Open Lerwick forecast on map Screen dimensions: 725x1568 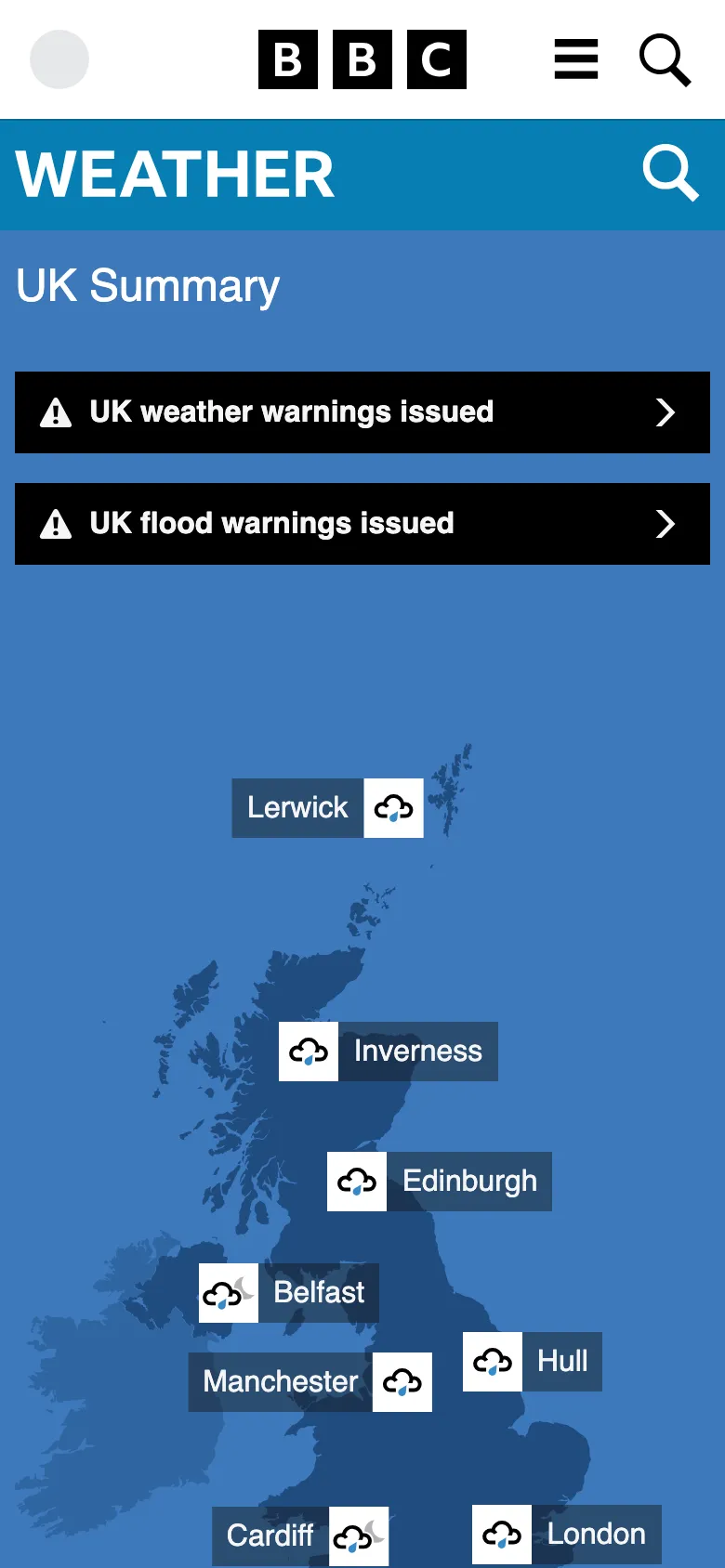(327, 808)
